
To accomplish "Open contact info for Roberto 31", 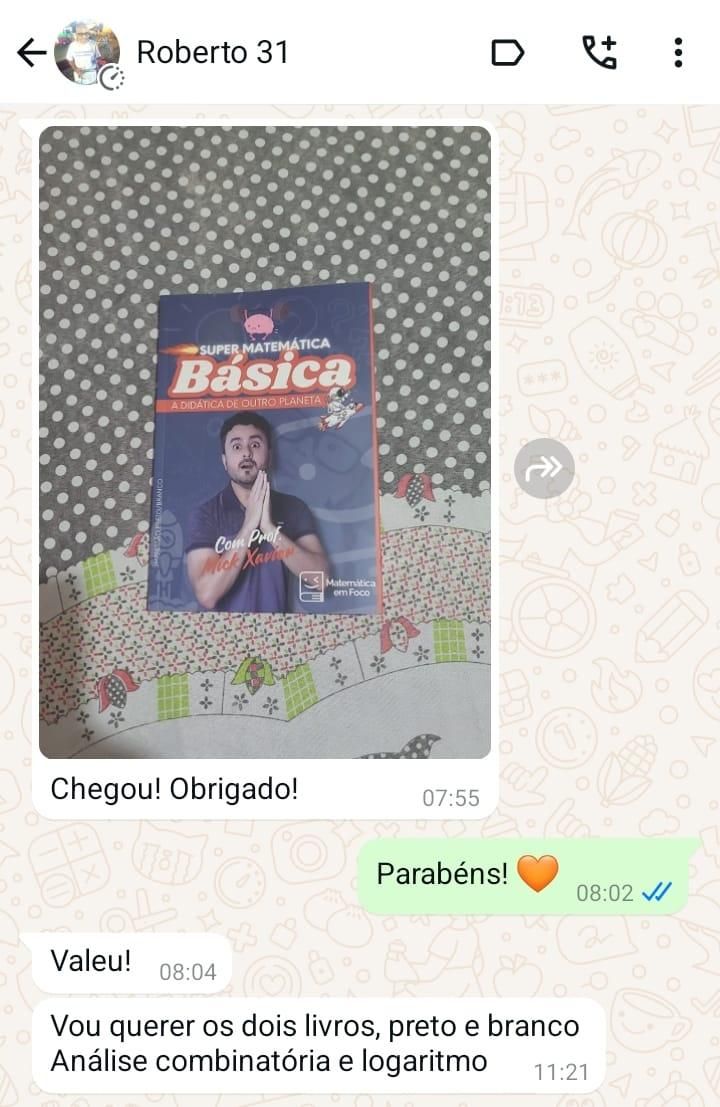I will 212,53.
